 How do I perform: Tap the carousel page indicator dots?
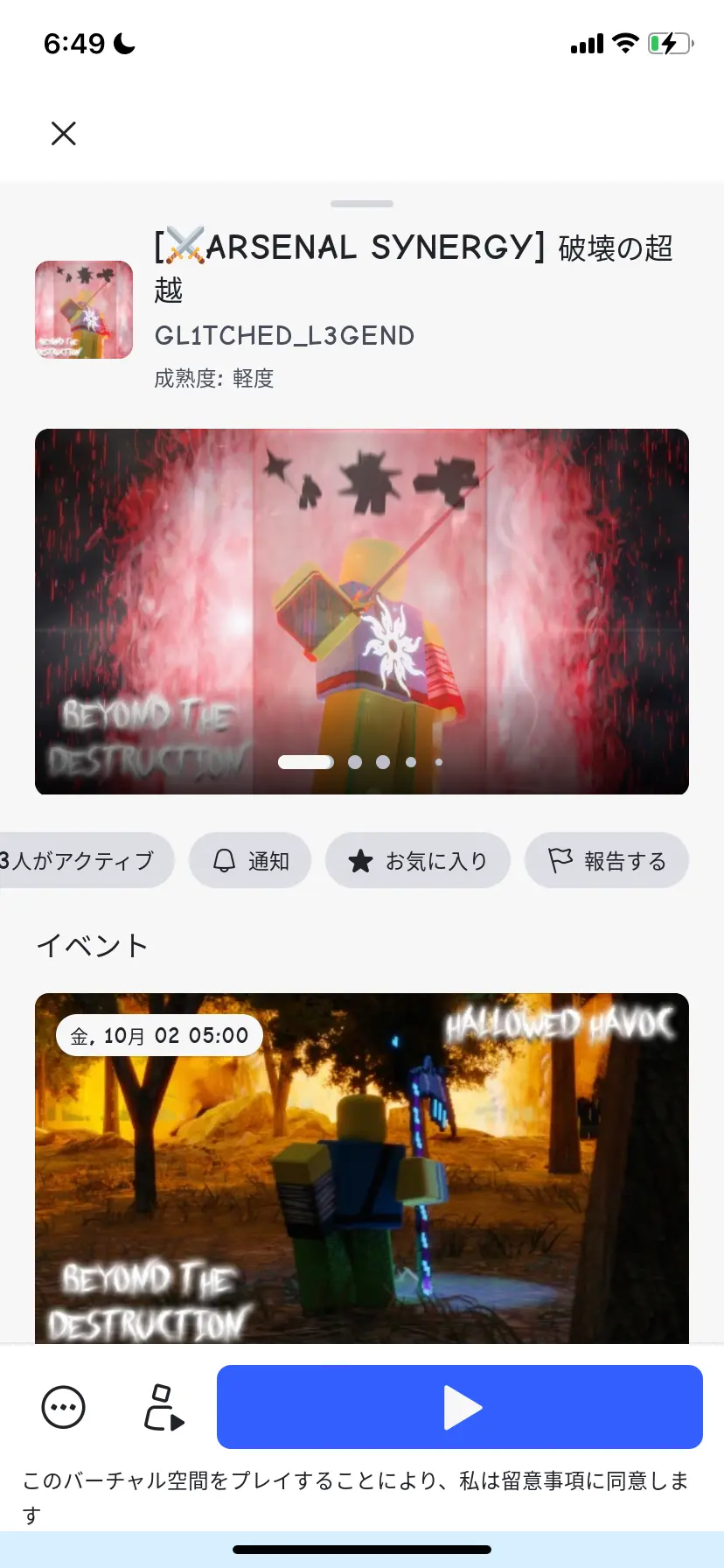[x=360, y=762]
